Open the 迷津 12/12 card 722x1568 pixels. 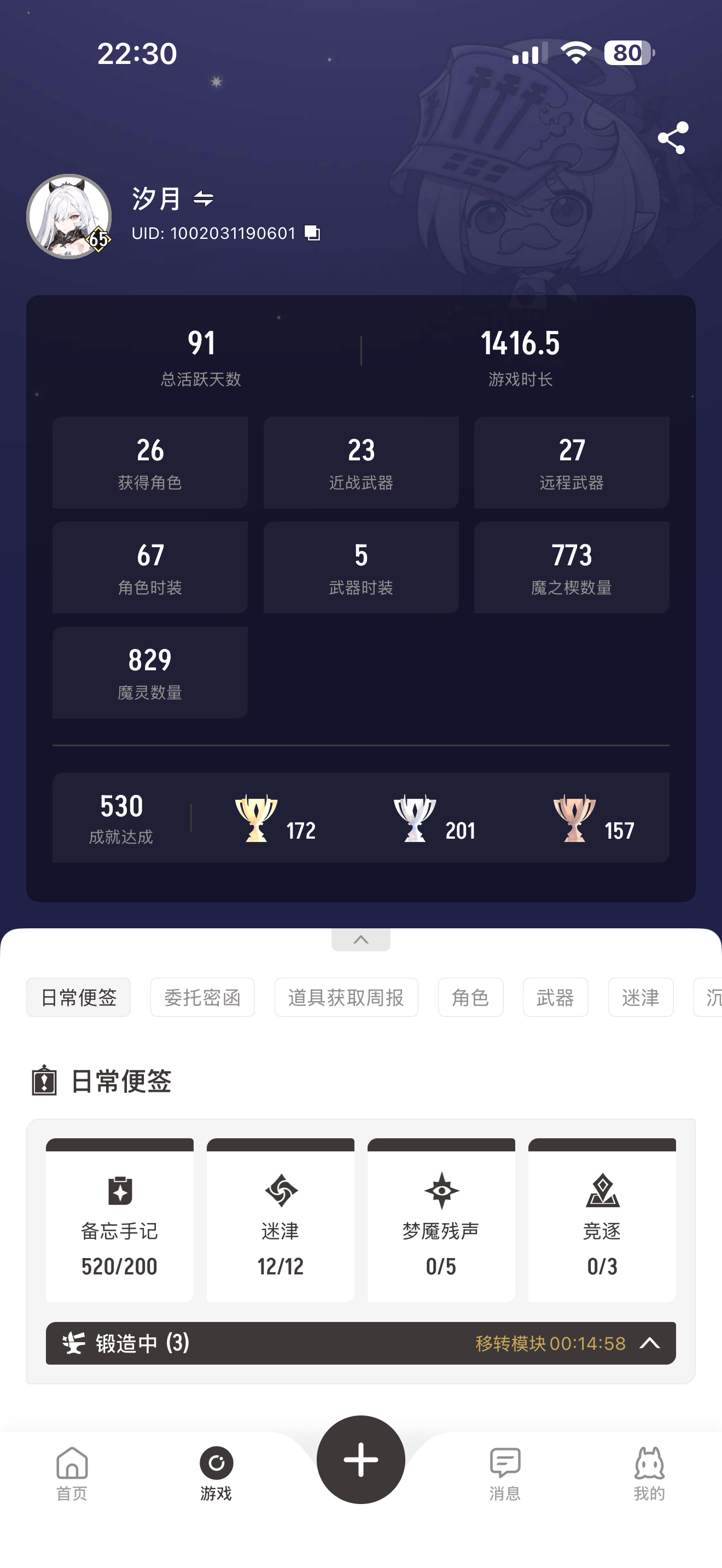[281, 1220]
